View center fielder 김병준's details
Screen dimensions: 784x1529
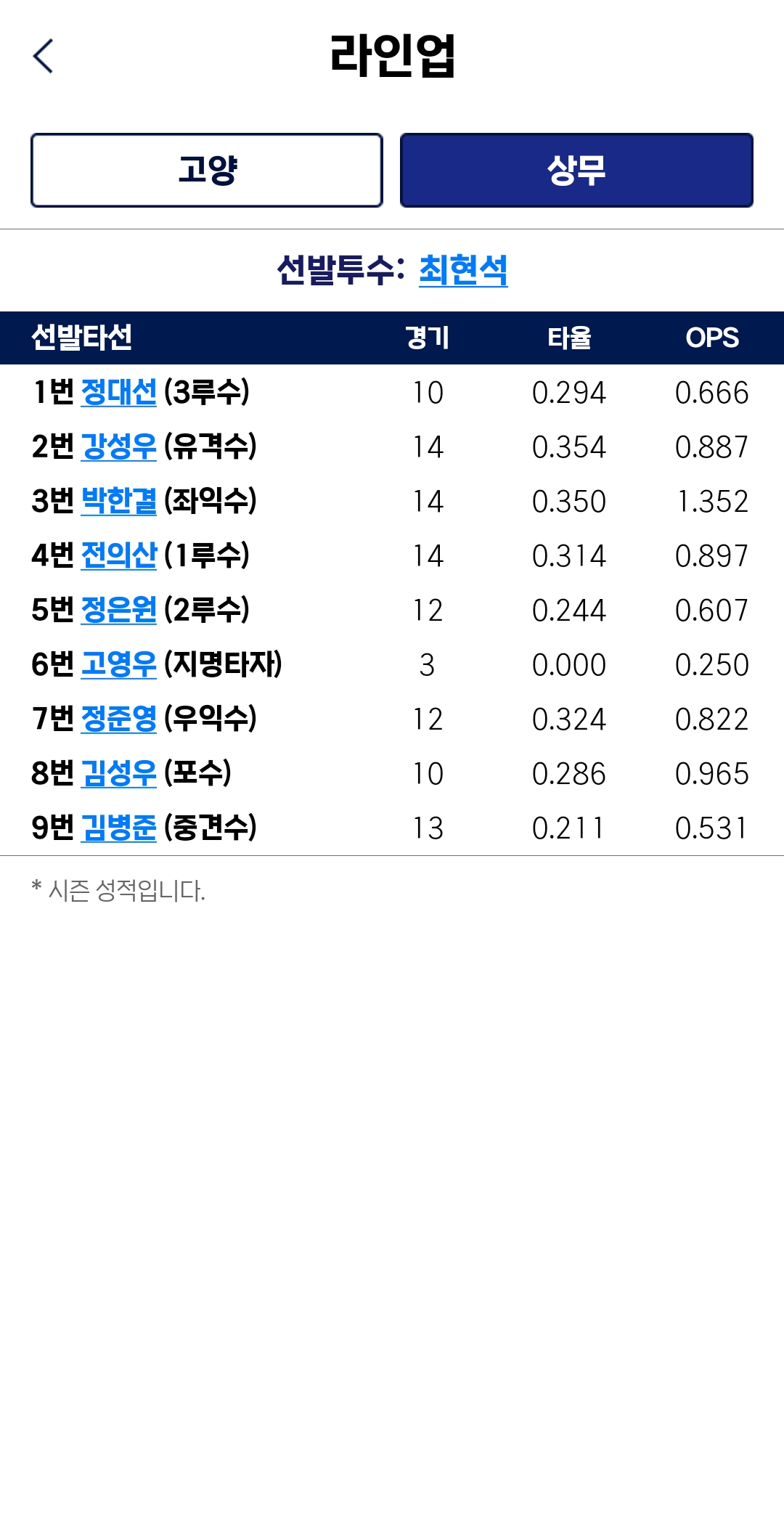tap(119, 828)
